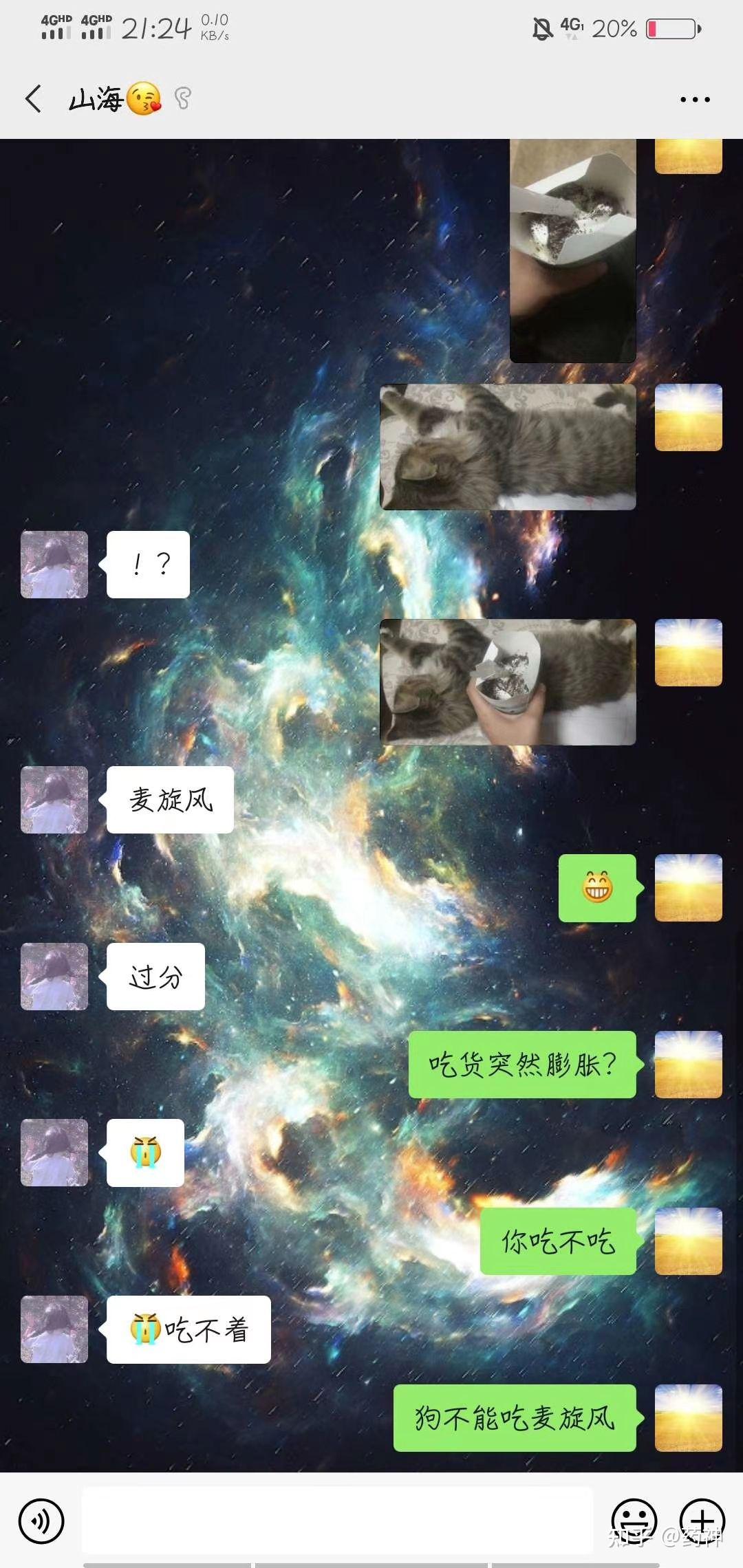Viewport: 743px width, 1568px height.
Task: Open the emoji sticker panel
Action: pyautogui.click(x=634, y=1521)
